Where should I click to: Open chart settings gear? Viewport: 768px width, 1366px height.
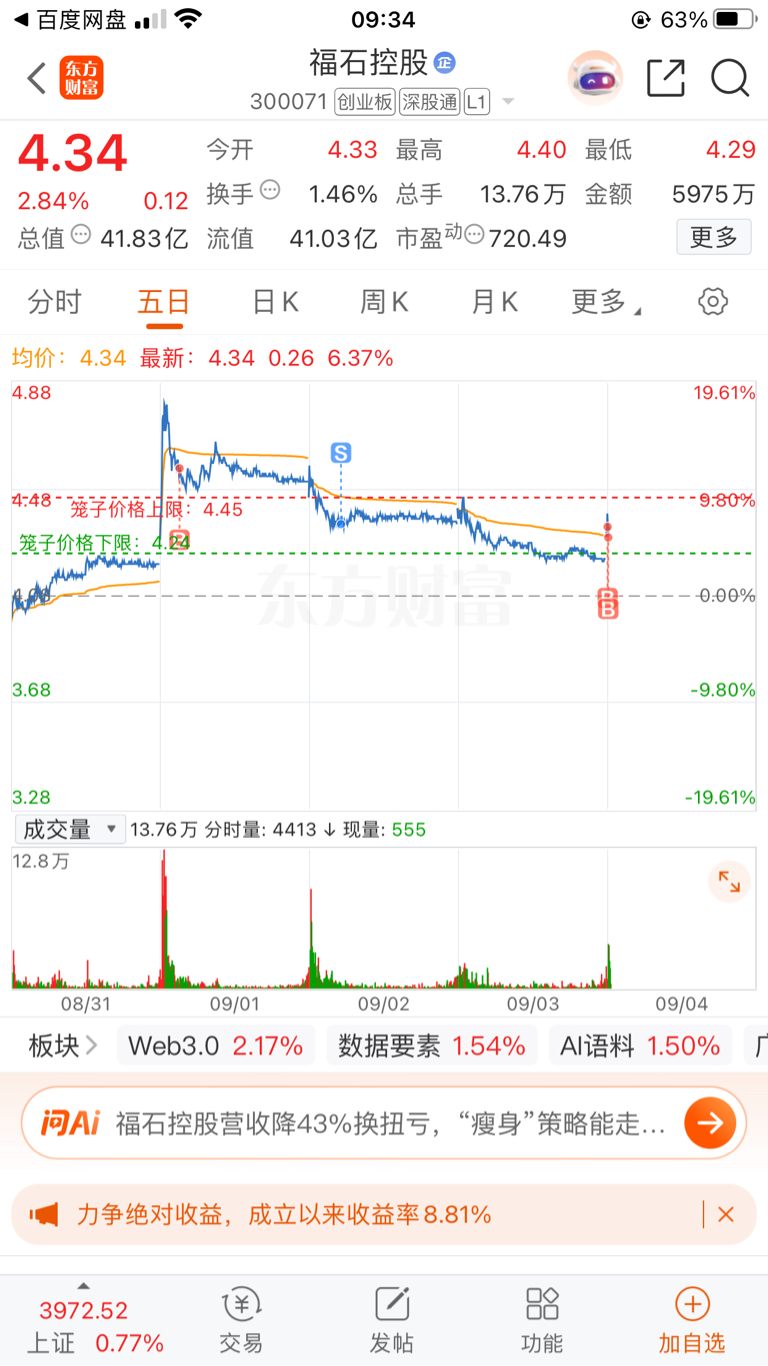[713, 302]
